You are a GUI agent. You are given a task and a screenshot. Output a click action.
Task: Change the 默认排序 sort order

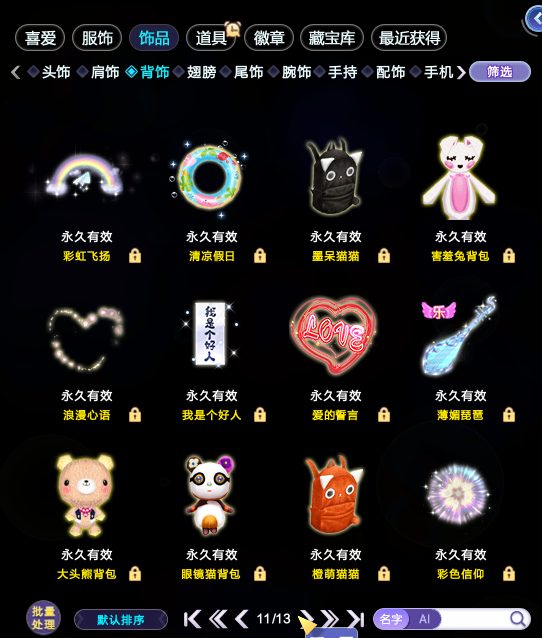(x=121, y=620)
